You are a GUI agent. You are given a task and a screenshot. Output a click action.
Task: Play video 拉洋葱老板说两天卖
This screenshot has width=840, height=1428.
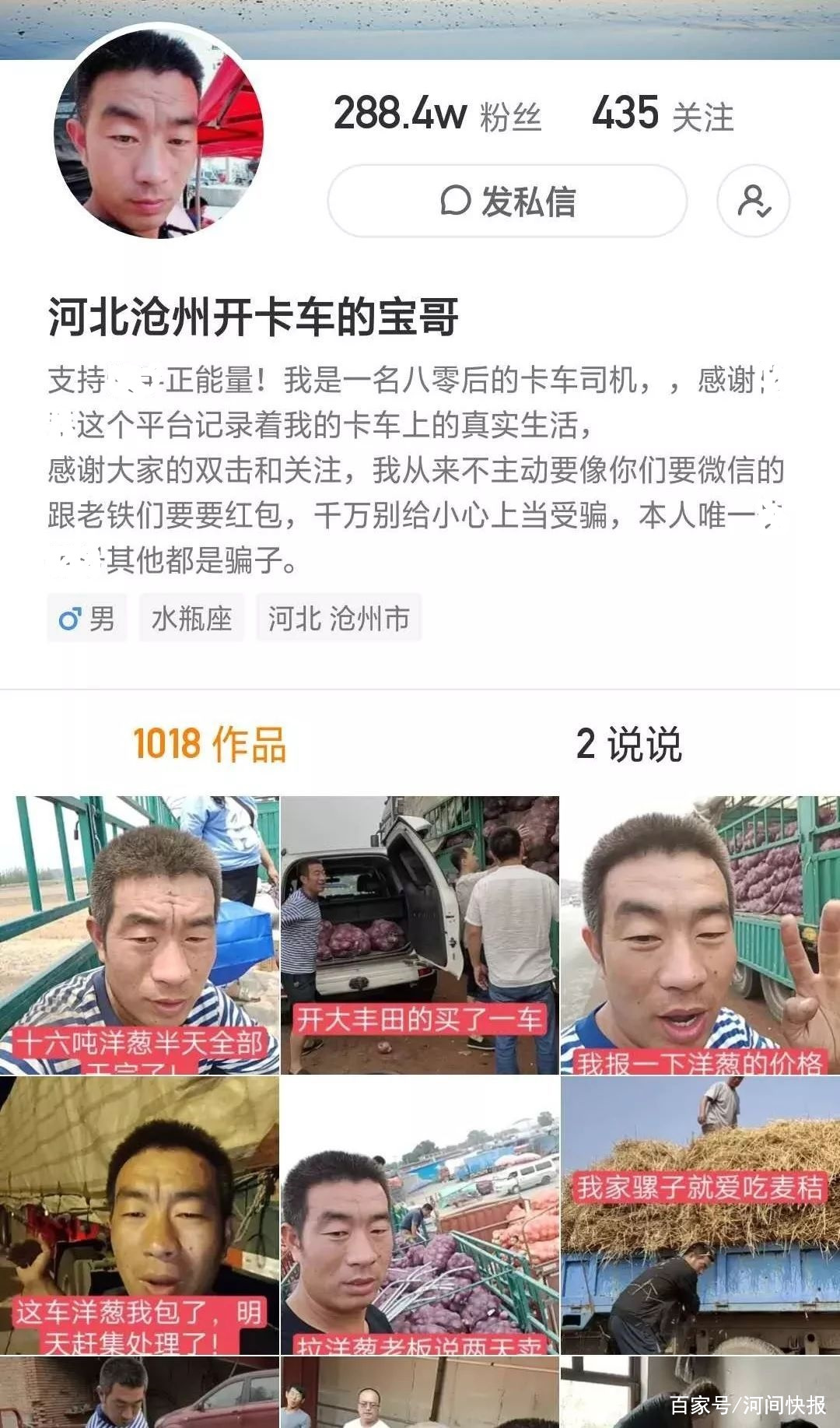pyautogui.click(x=420, y=1215)
